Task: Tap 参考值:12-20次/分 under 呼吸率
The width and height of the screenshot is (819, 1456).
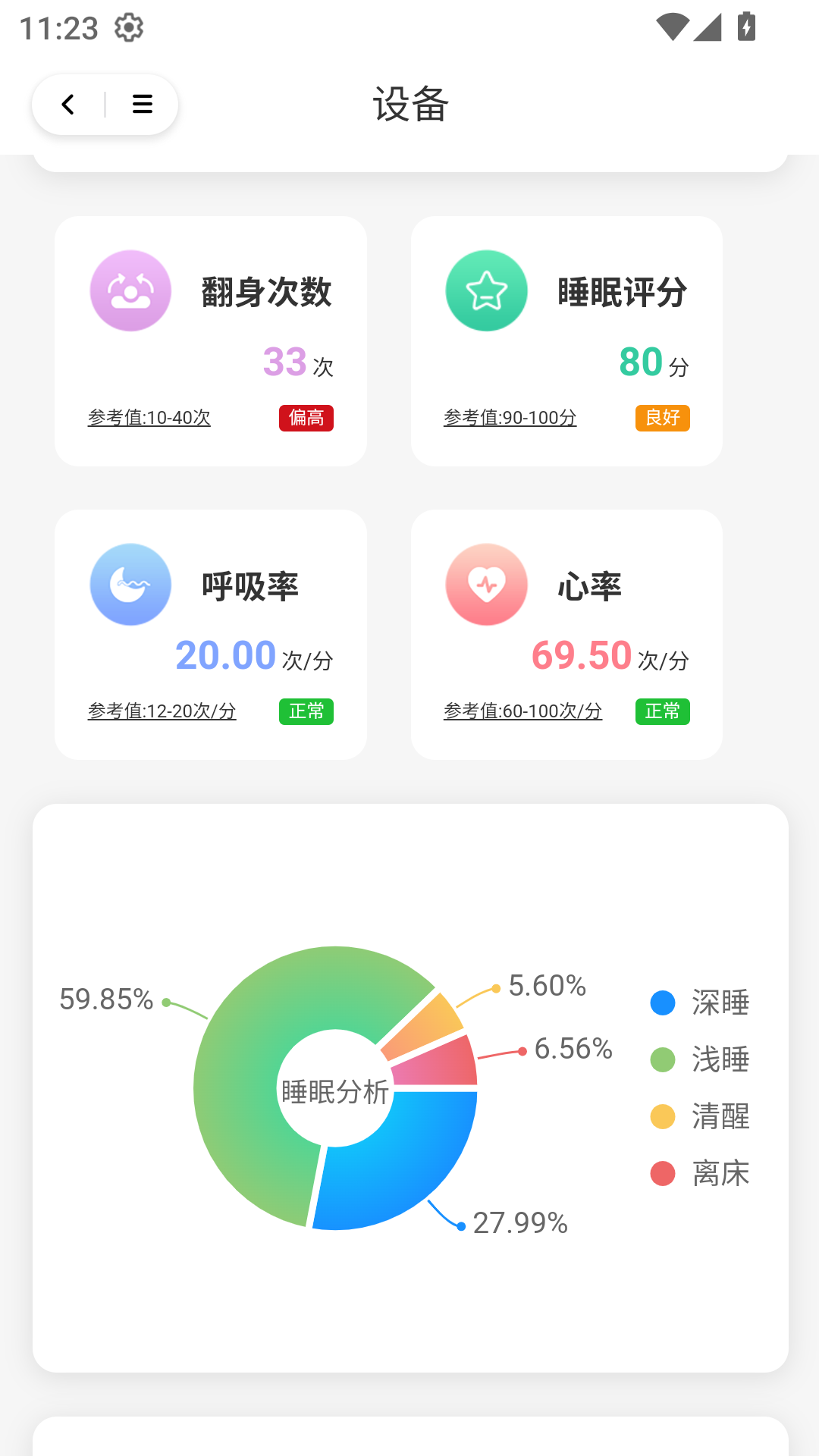Action: [x=162, y=711]
